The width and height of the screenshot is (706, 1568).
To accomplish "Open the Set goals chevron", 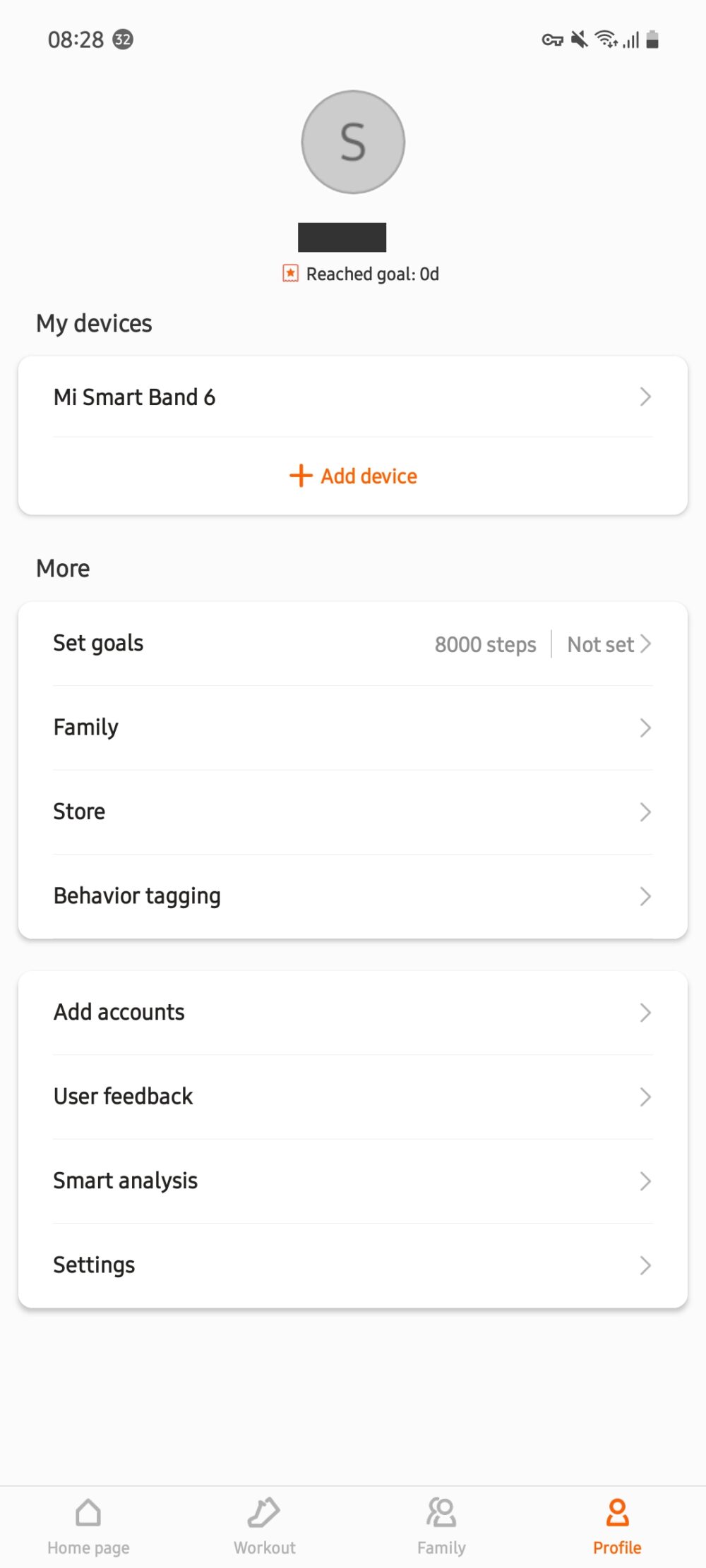I will [645, 644].
